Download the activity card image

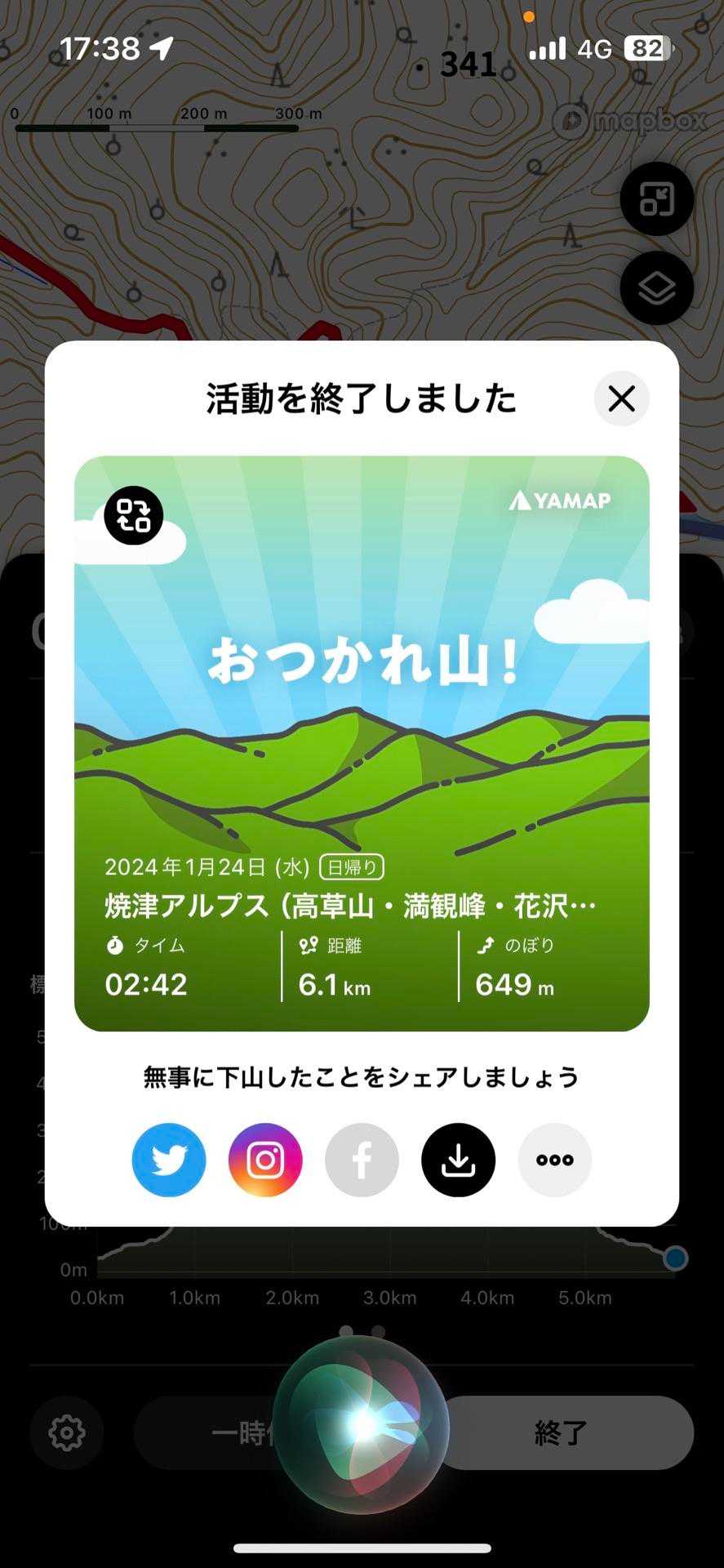[458, 1160]
